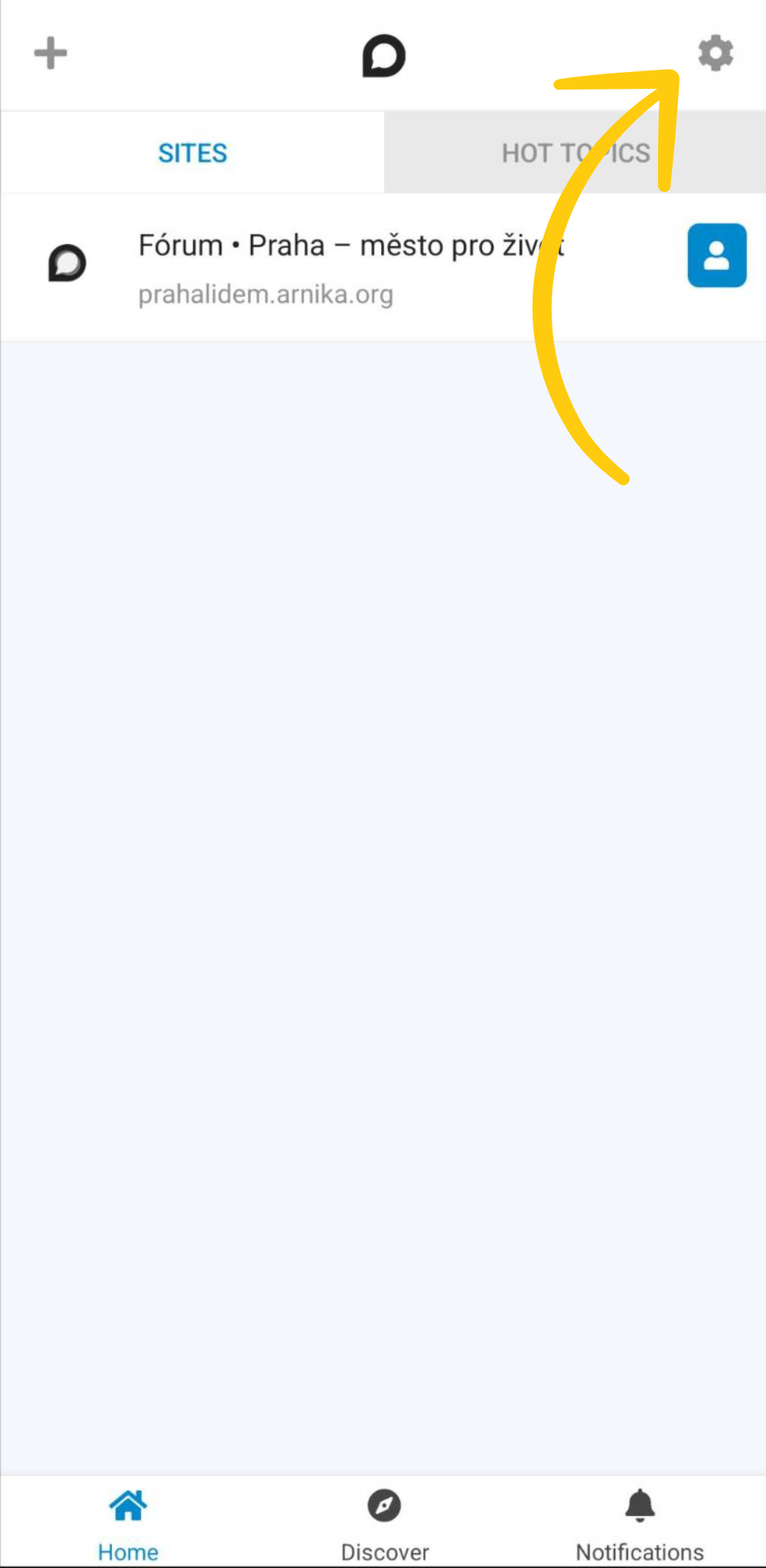This screenshot has width=766, height=1568.
Task: Switch to the Sites tab
Action: coord(192,153)
